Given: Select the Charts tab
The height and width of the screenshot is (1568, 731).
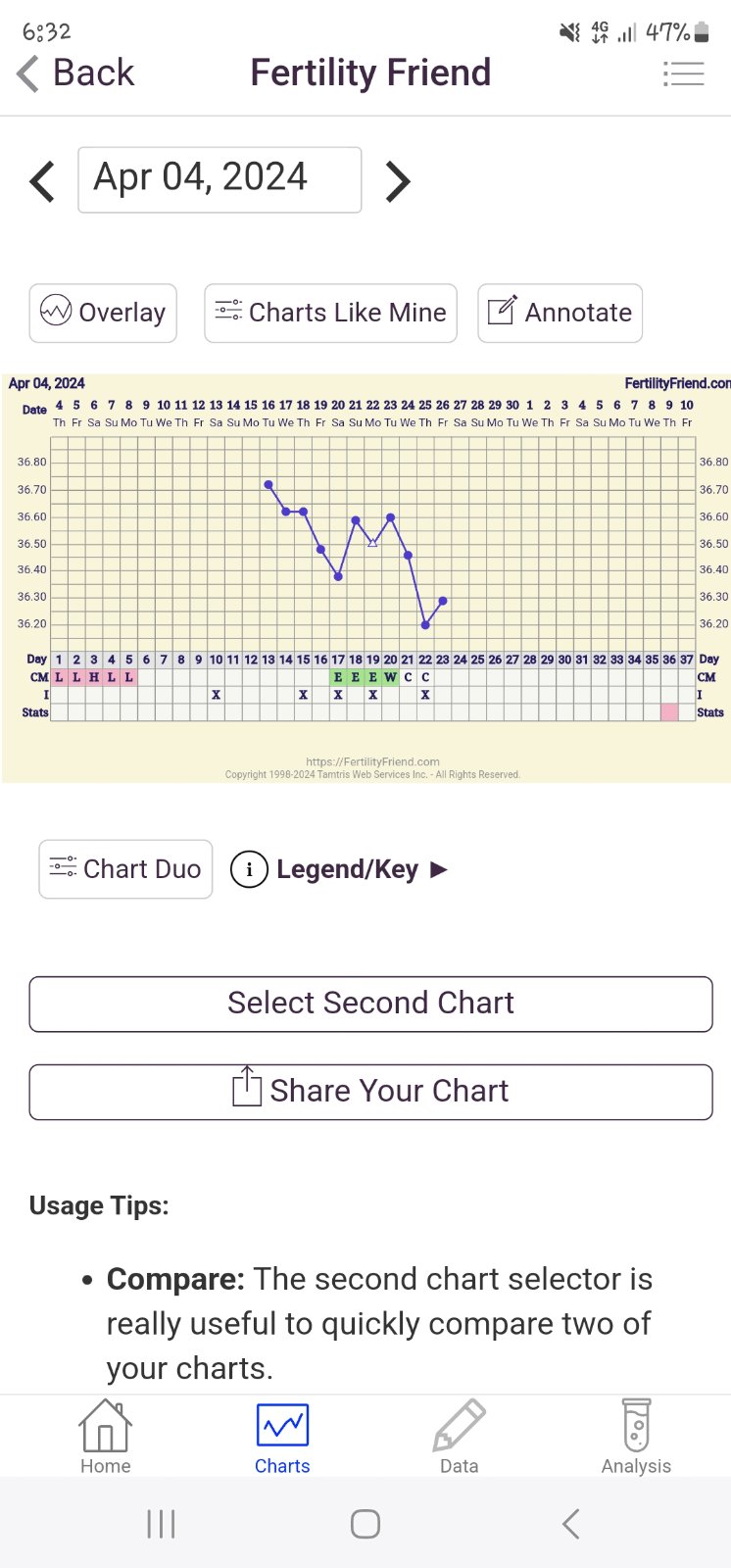Looking at the screenshot, I should (282, 1437).
